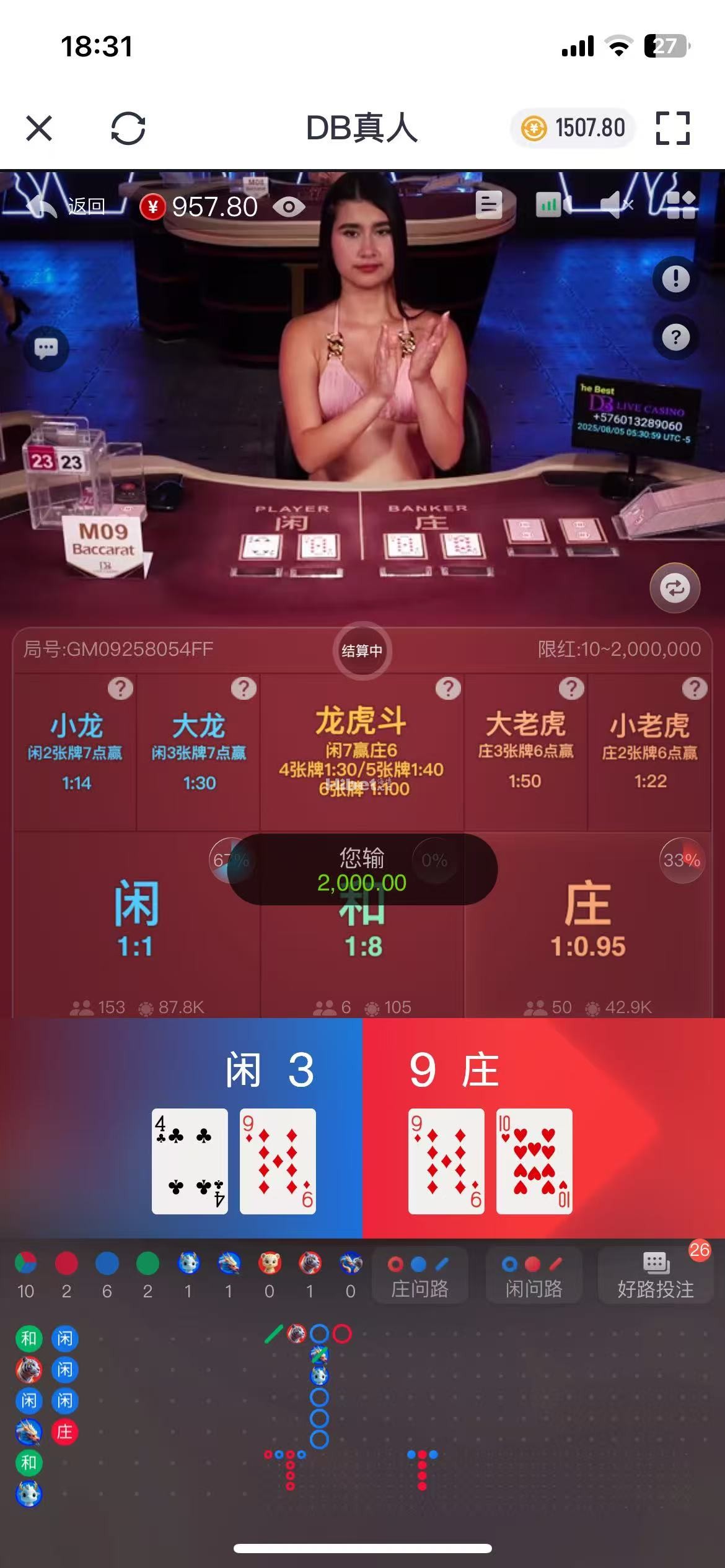Open the bet records list icon
Viewport: 725px width, 1568px height.
[x=488, y=205]
